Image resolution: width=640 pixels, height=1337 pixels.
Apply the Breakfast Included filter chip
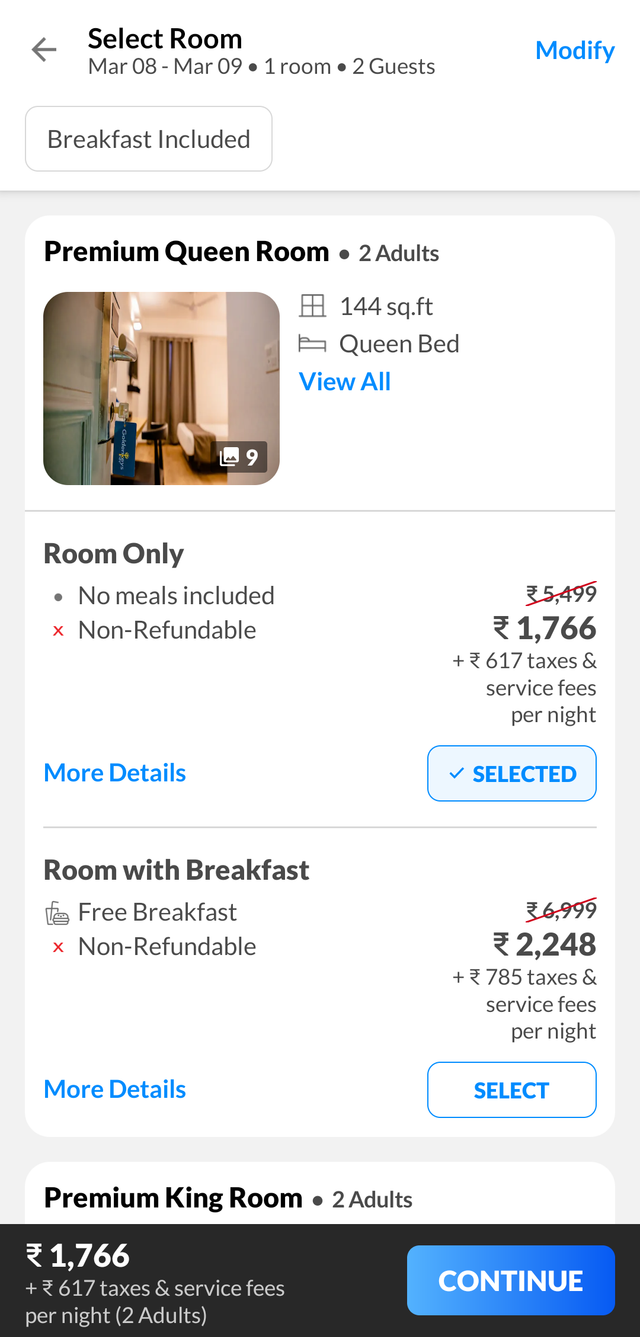point(148,139)
